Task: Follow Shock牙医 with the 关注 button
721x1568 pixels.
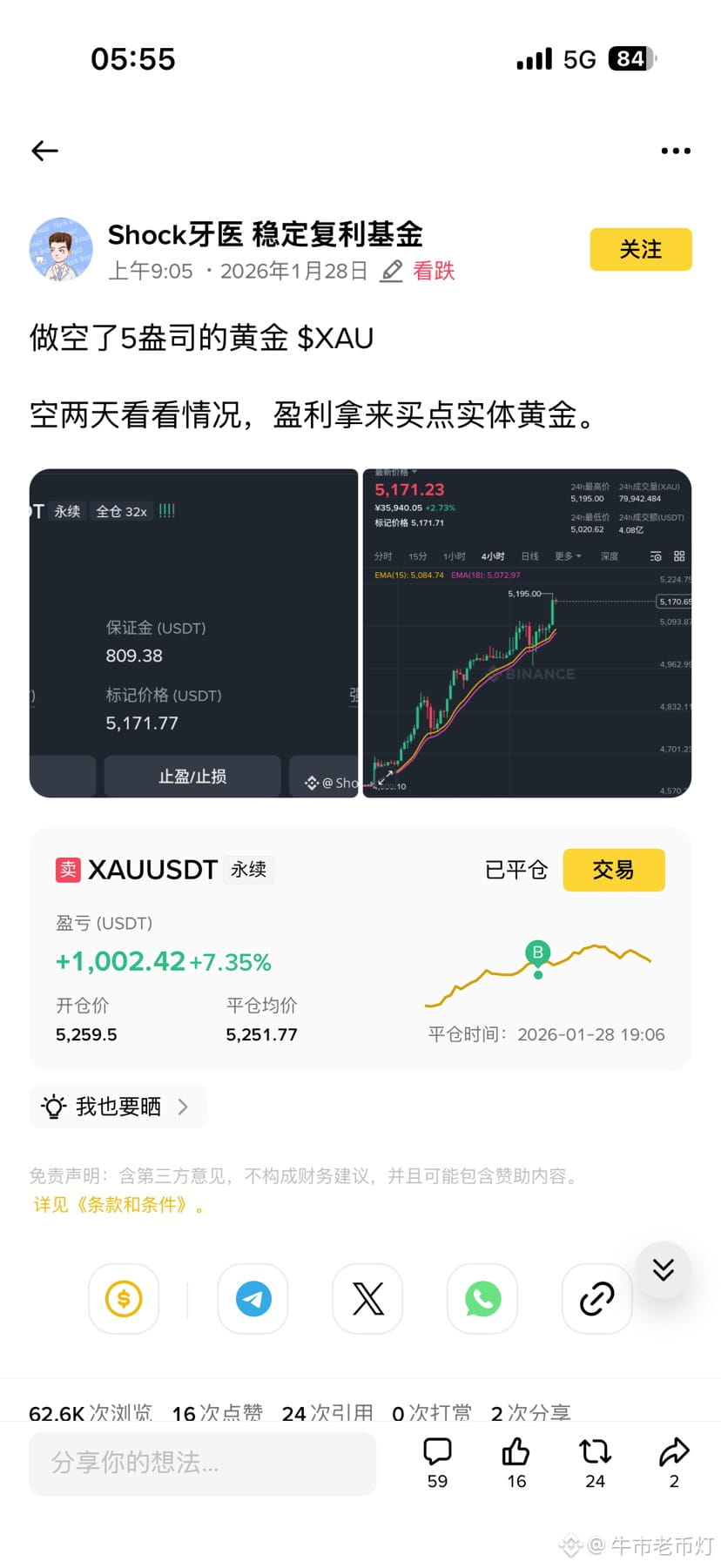Action: [640, 250]
